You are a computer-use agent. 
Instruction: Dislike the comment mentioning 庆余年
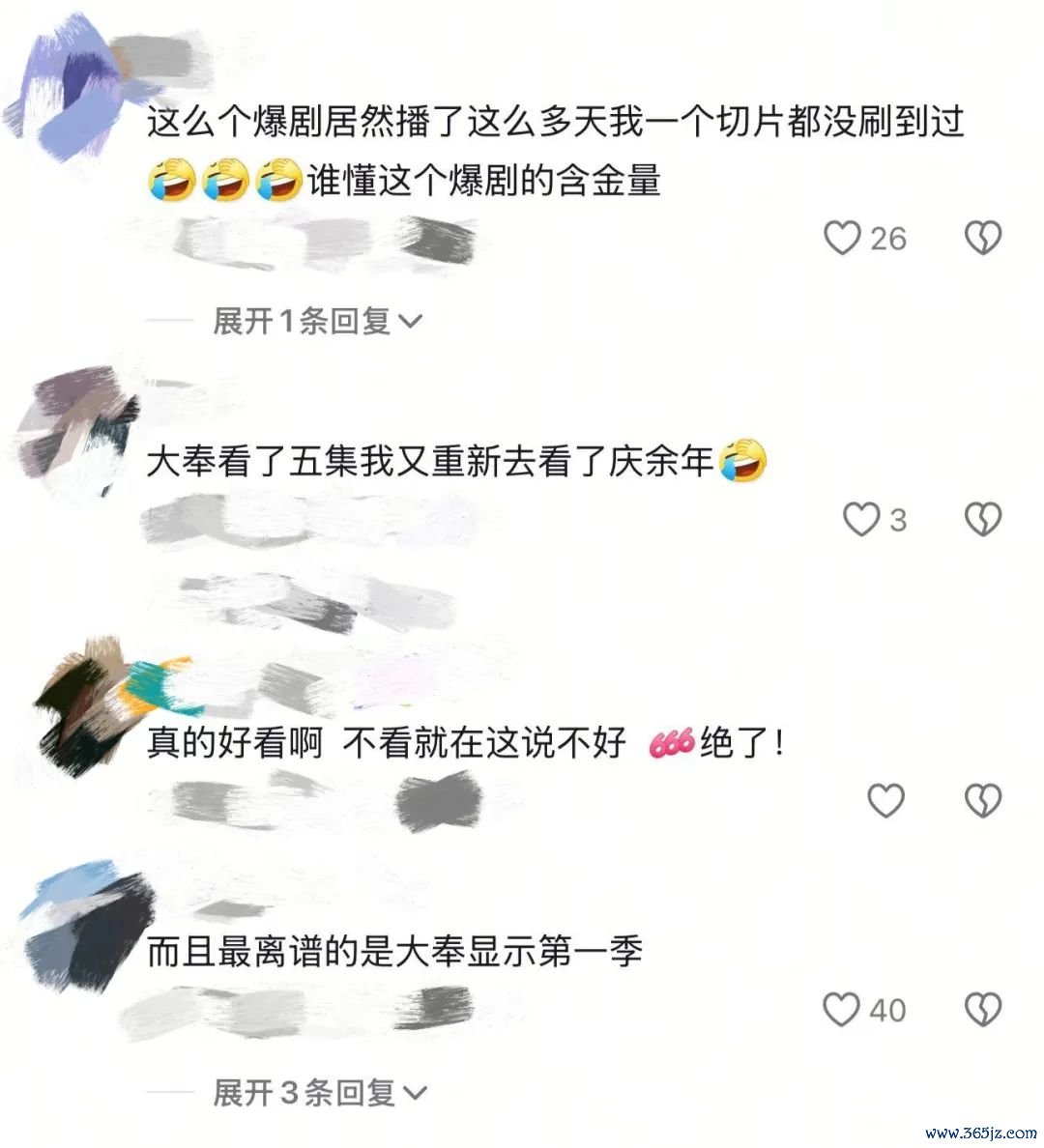coord(983,520)
